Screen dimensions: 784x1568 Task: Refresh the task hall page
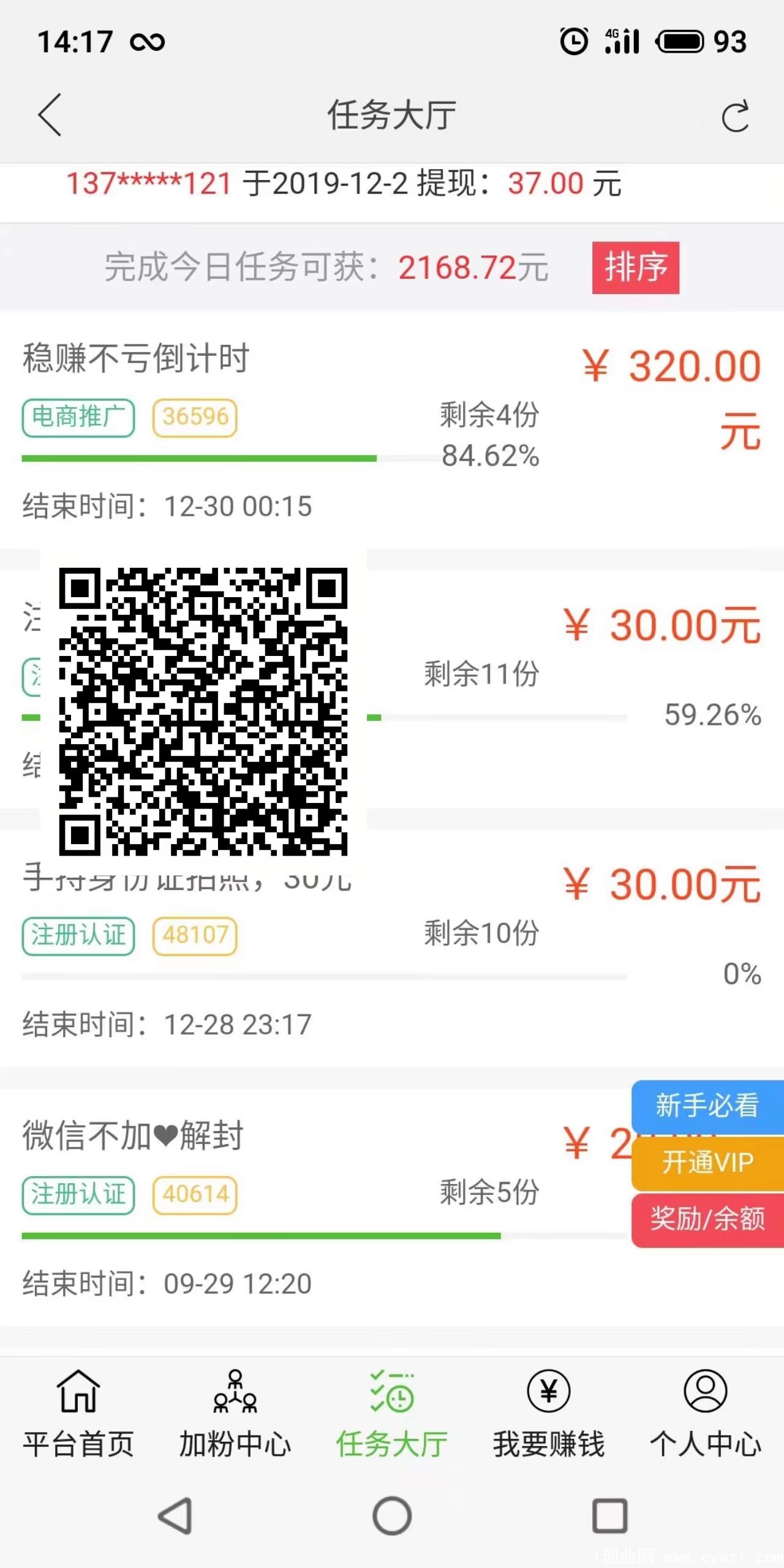click(735, 116)
